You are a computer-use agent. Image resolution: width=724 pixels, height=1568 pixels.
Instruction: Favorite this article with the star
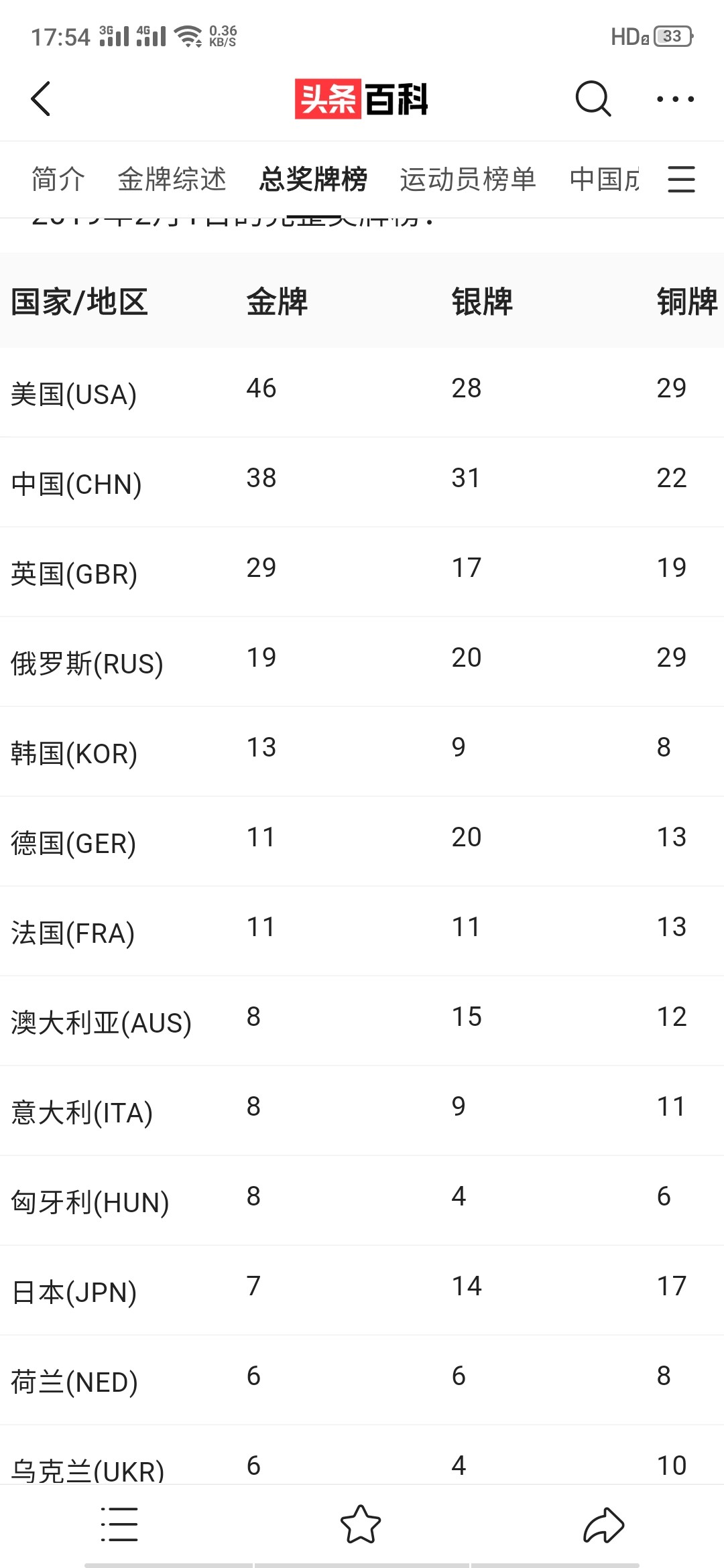point(361,1524)
